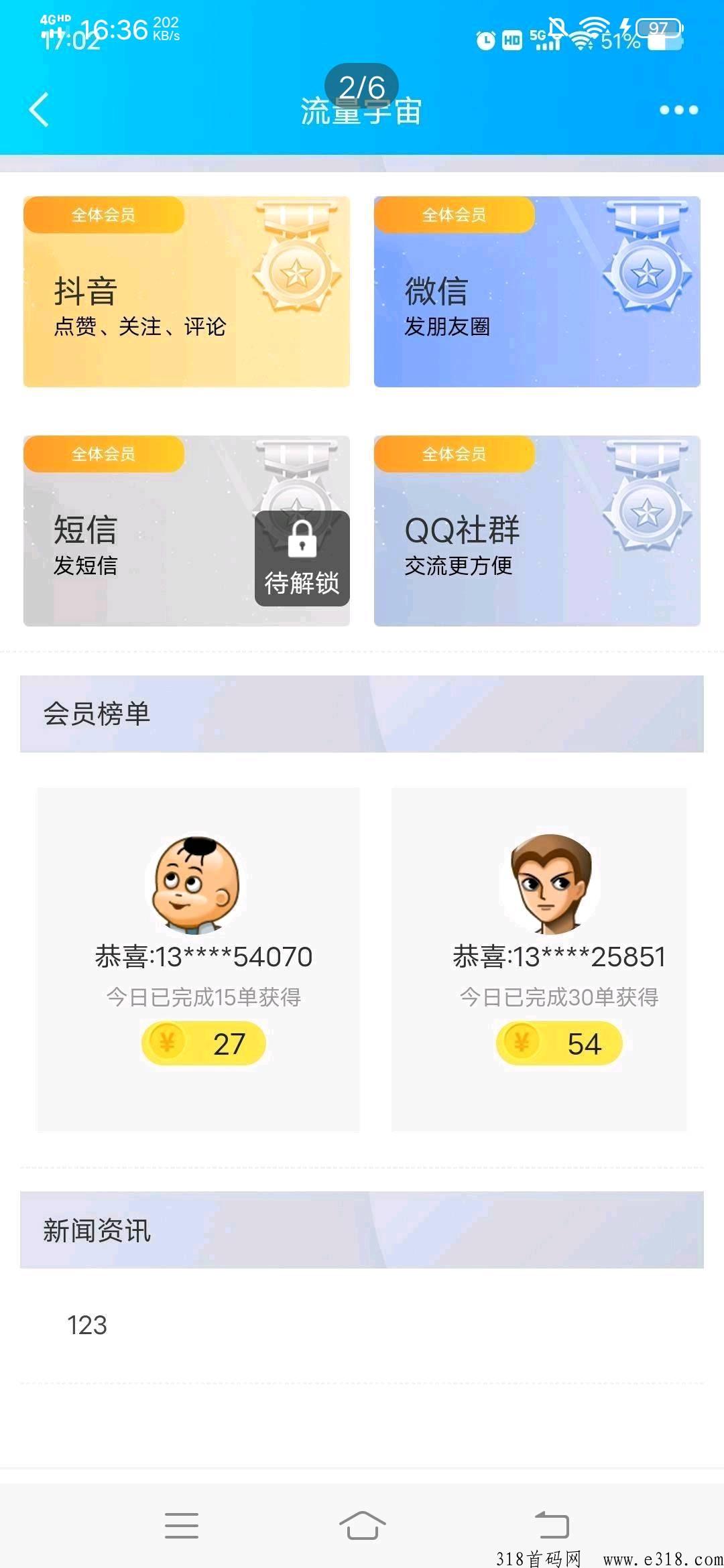This screenshot has width=724, height=1568.
Task: Select the 微信 发朋友圈 card
Action: 537,291
